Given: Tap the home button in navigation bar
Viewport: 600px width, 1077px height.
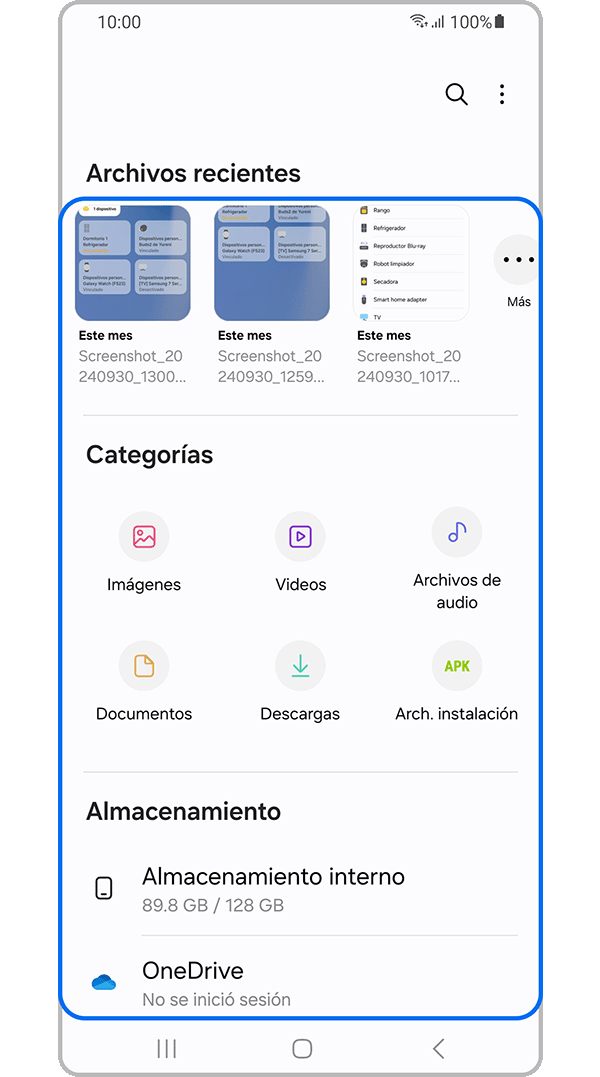Looking at the screenshot, I should [302, 1048].
